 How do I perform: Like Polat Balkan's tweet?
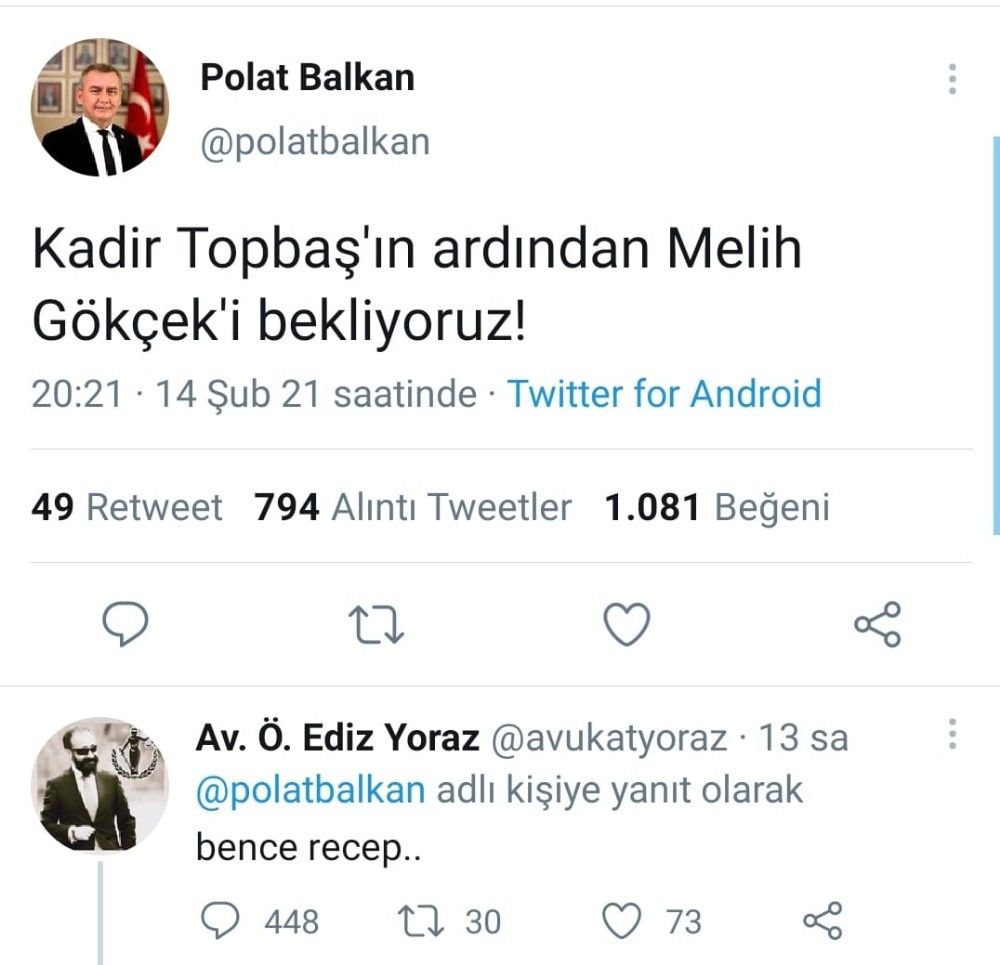click(627, 624)
